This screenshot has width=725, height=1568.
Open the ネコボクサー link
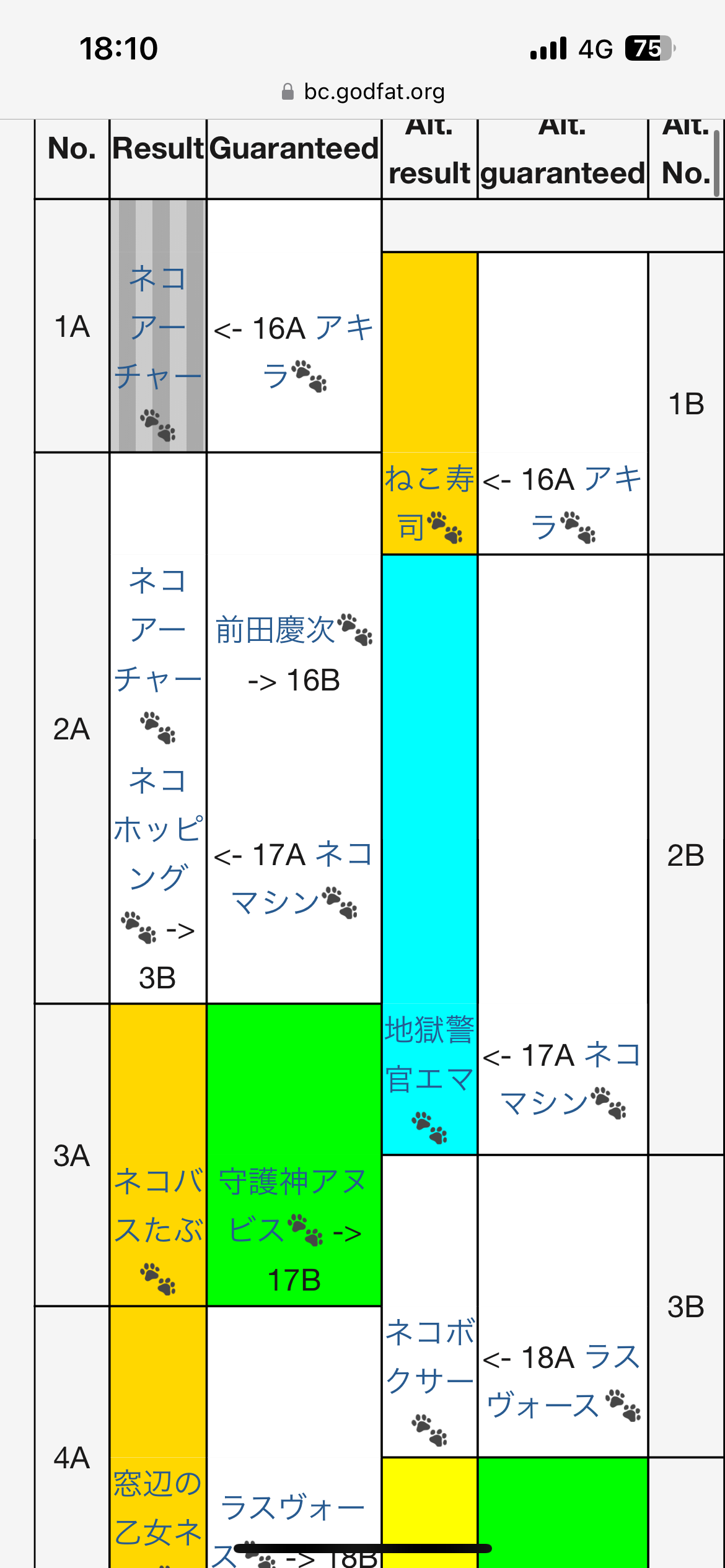click(x=429, y=1356)
